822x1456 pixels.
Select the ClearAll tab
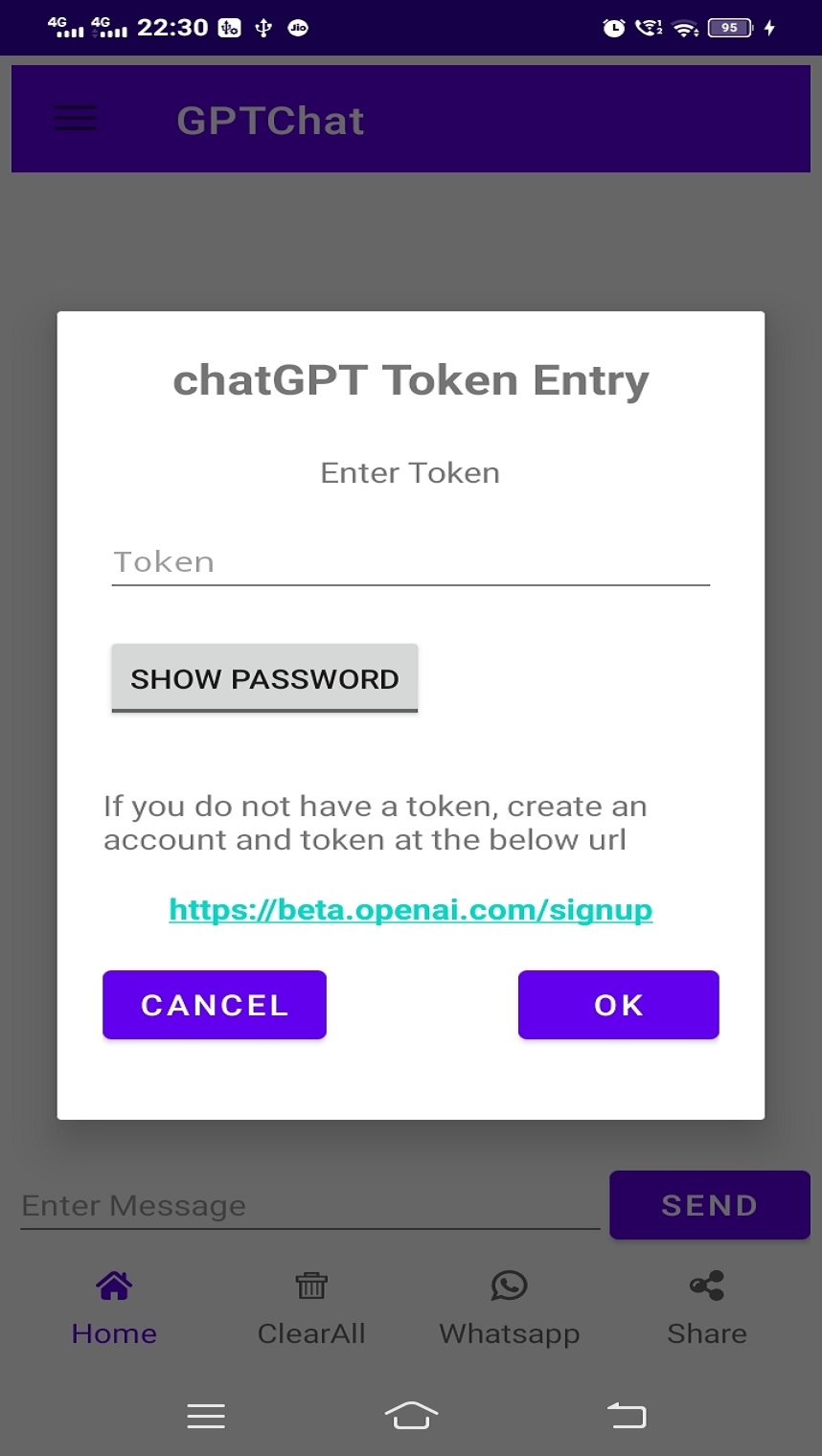[x=311, y=1308]
